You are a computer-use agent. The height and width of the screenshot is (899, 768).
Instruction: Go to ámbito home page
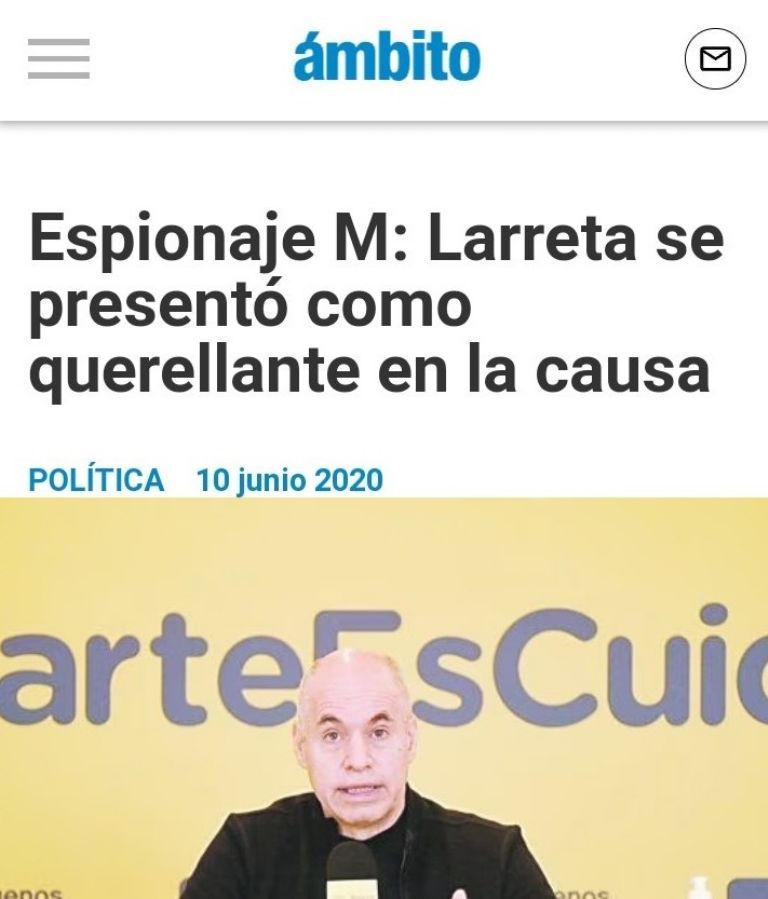pos(386,58)
